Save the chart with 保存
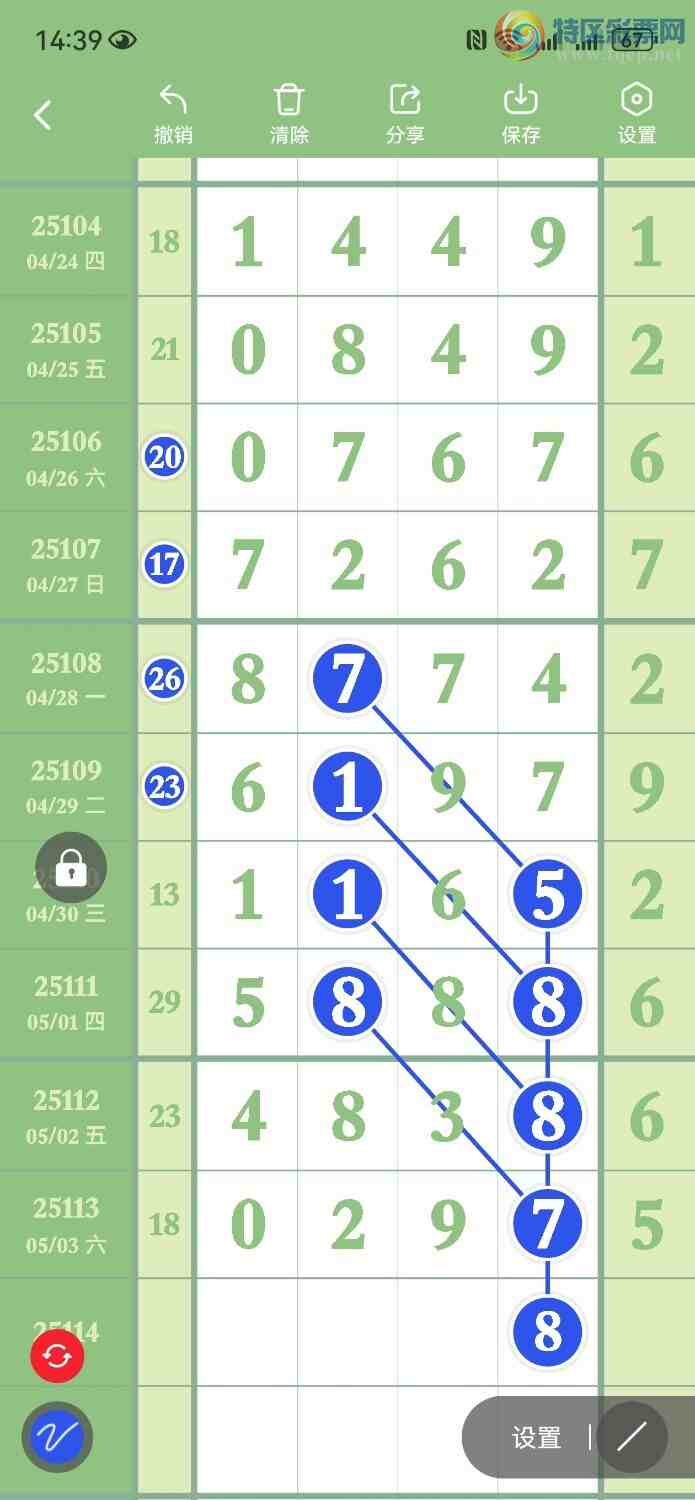695x1500 pixels. pyautogui.click(x=521, y=114)
